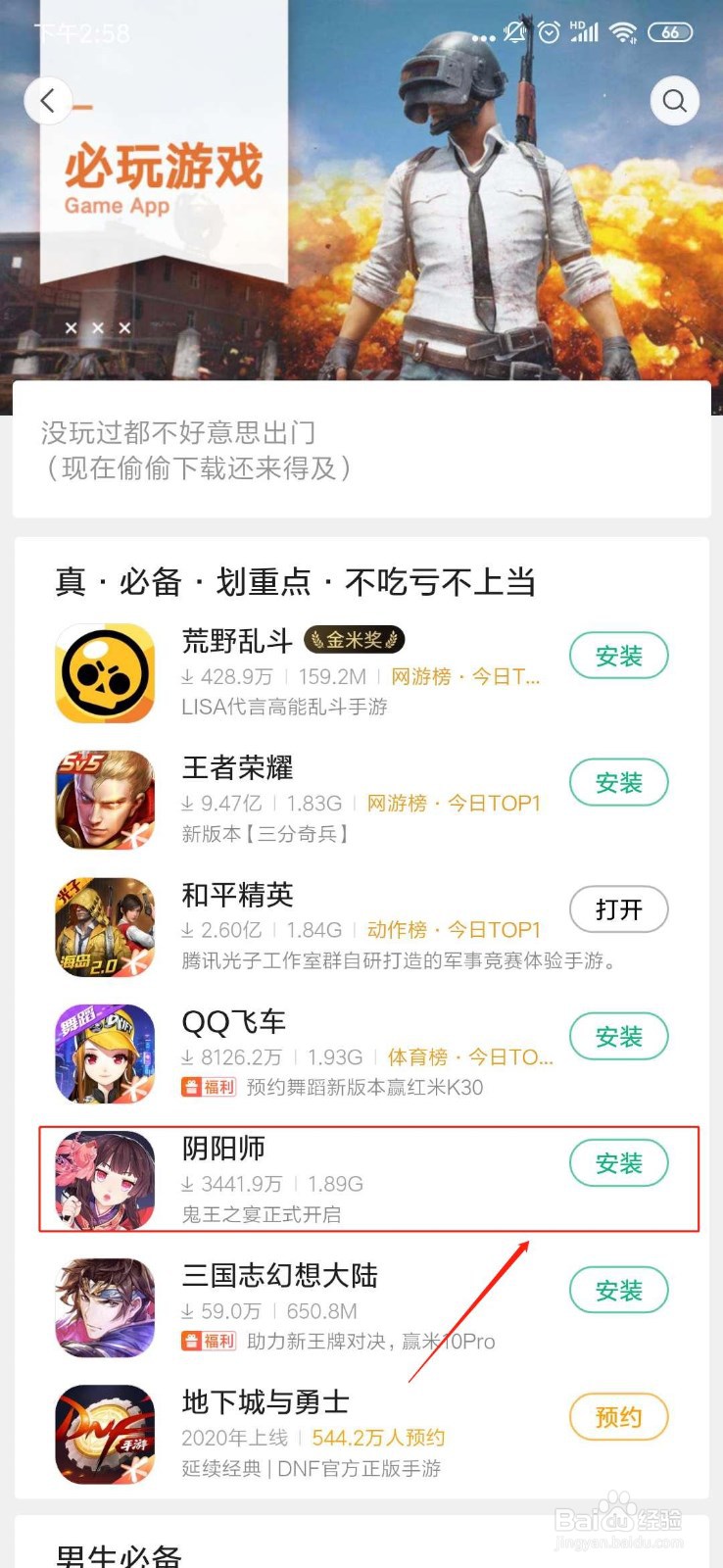Tap the back arrow at top left
This screenshot has width=723, height=1568.
[x=48, y=101]
